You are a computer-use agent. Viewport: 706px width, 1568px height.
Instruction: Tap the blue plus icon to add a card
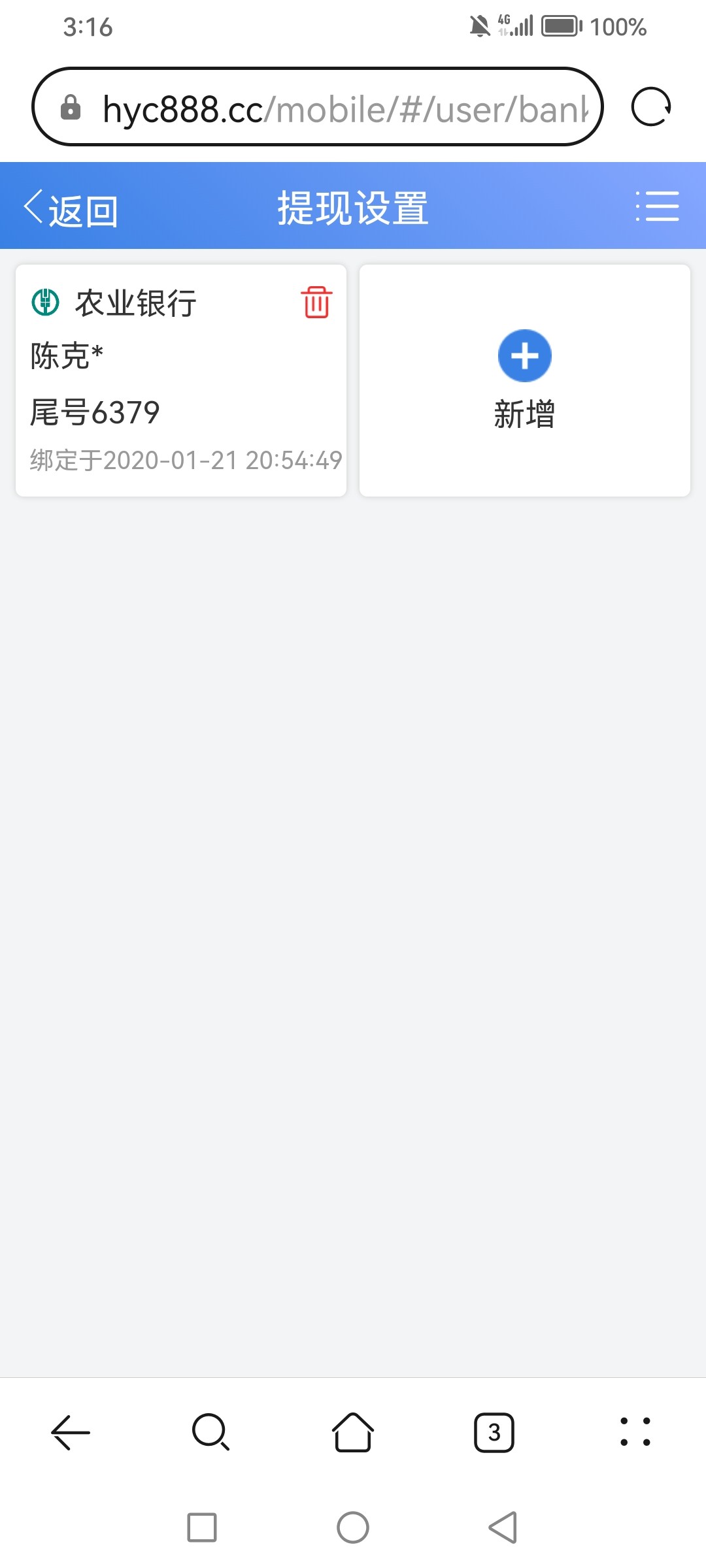(524, 355)
